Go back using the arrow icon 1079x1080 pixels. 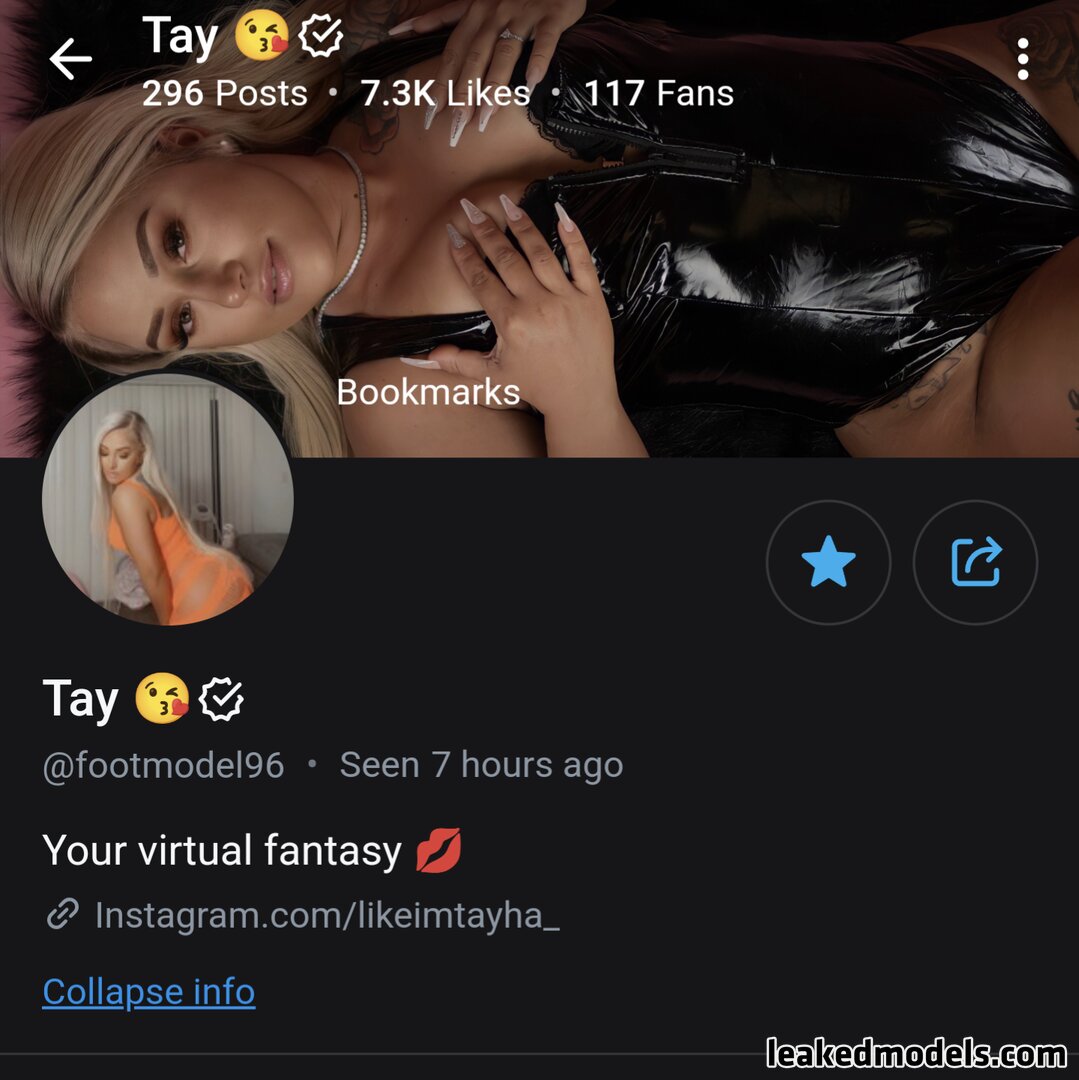pos(70,60)
